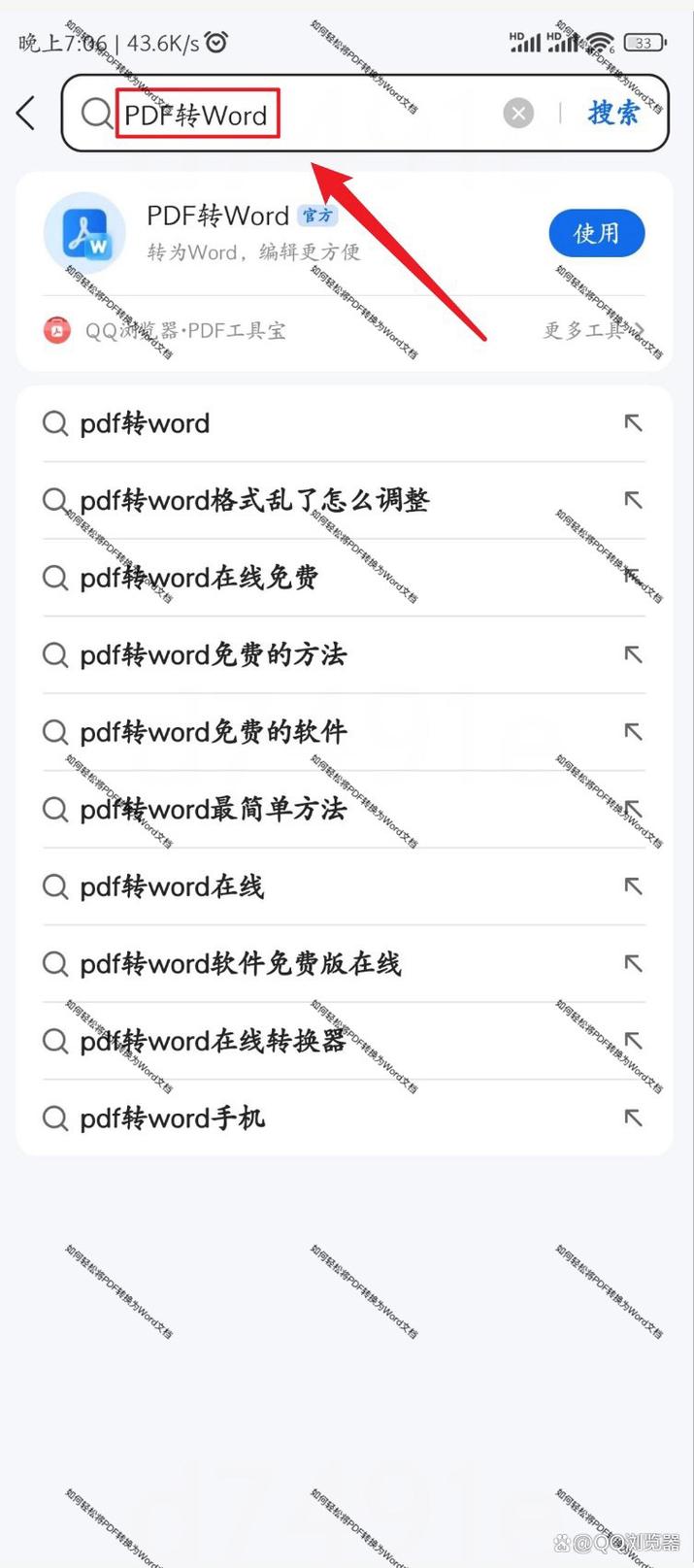The height and width of the screenshot is (1568, 694).
Task: Choose the suggestion pdf转word软件免费版在线
Action: pos(344,963)
